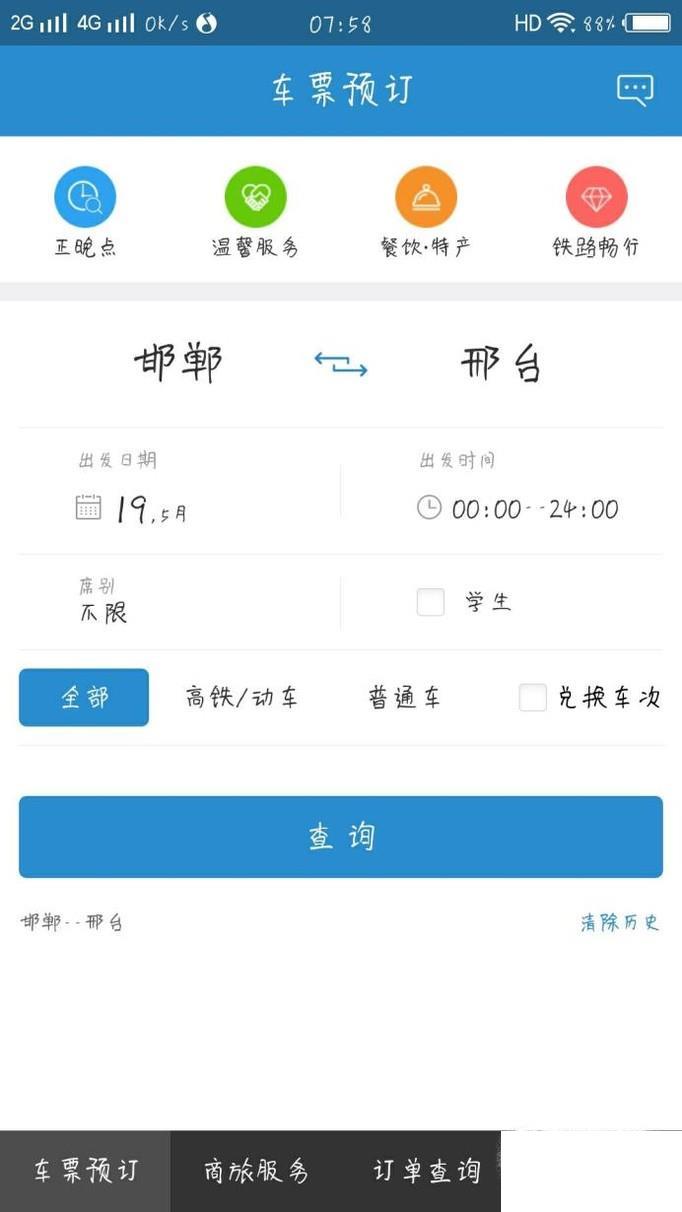The width and height of the screenshot is (682, 1212).
Task: Swap departure and arrival stations
Action: click(341, 364)
